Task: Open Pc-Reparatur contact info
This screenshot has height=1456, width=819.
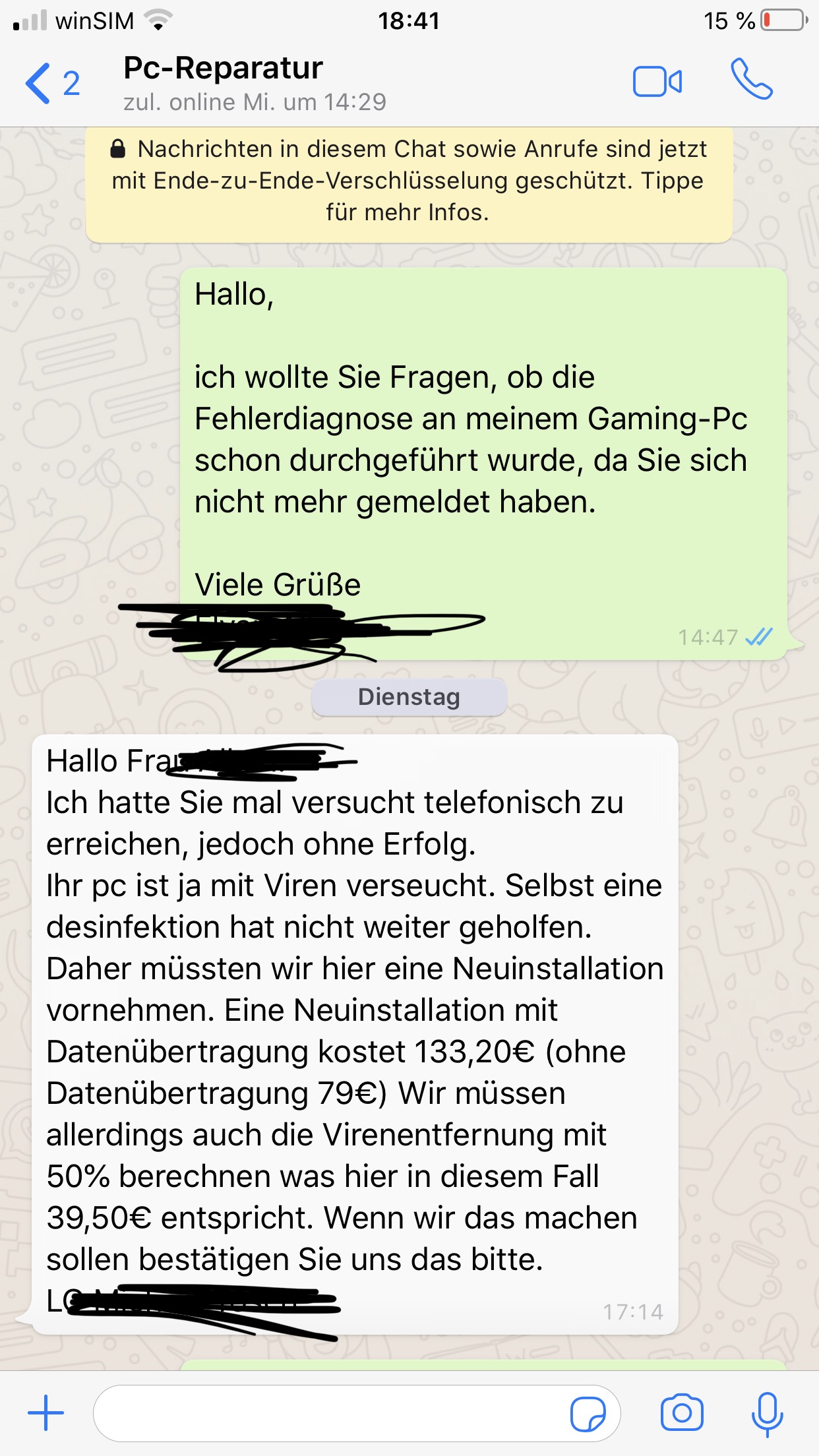Action: point(255,83)
